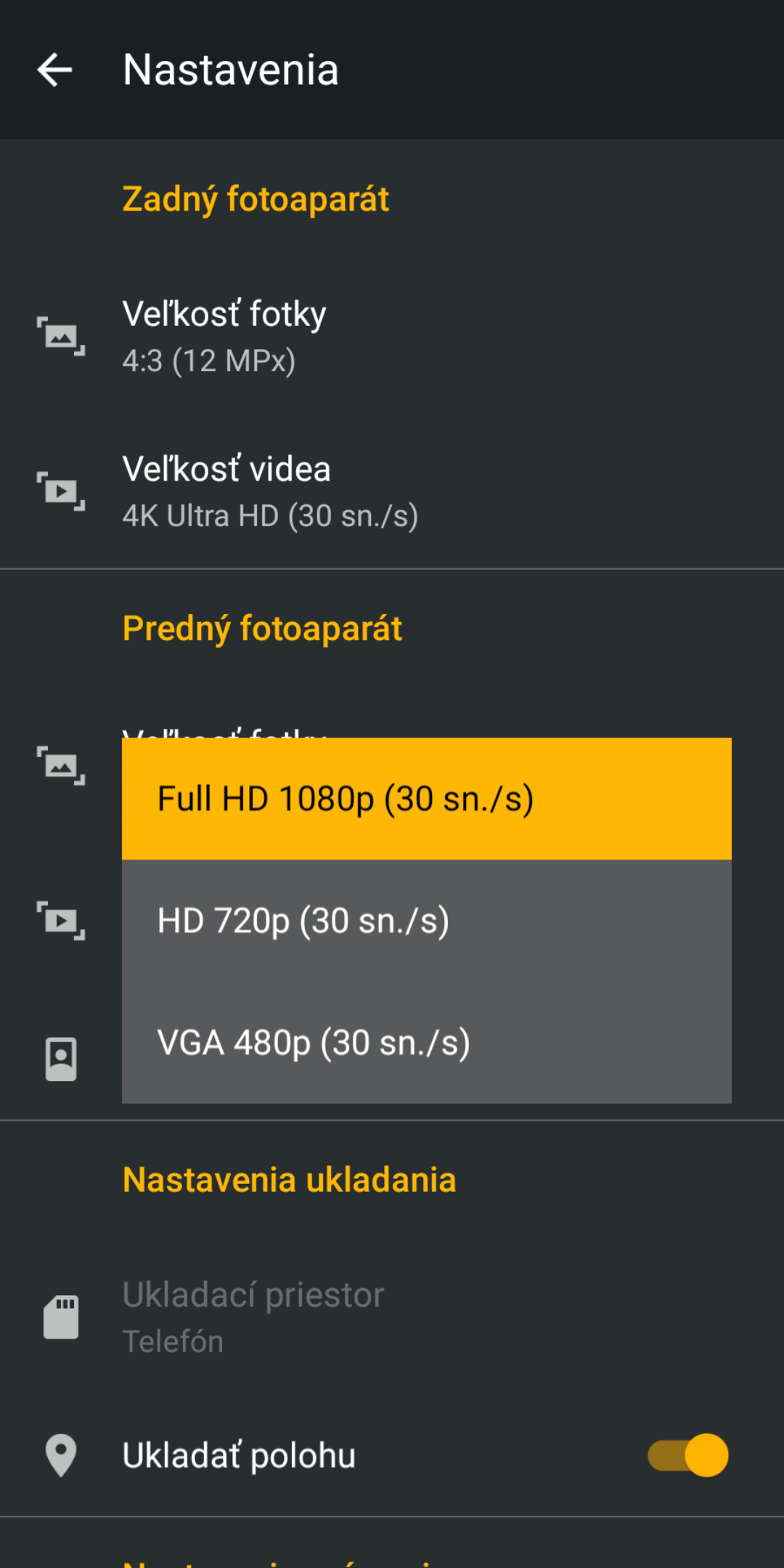This screenshot has height=1568, width=784.
Task: Open rear camera Veľkosť fotky setting
Action: (392, 336)
